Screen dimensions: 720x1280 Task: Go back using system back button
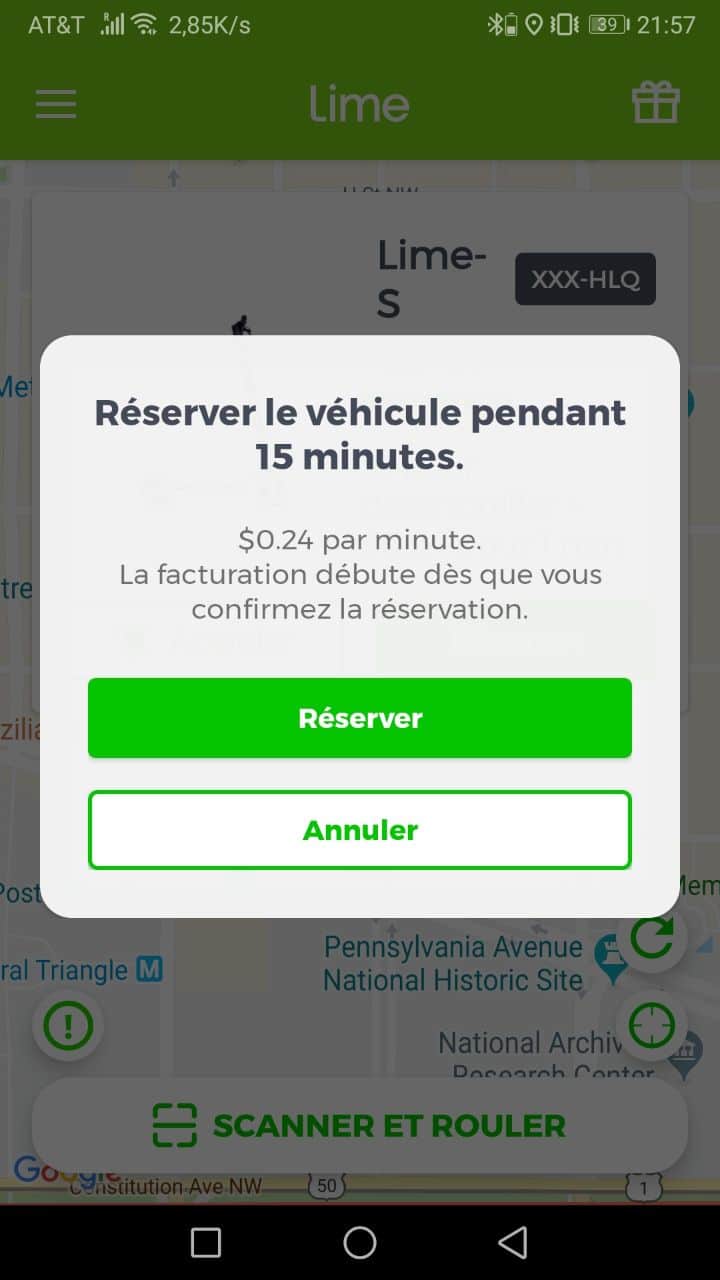click(x=512, y=1242)
